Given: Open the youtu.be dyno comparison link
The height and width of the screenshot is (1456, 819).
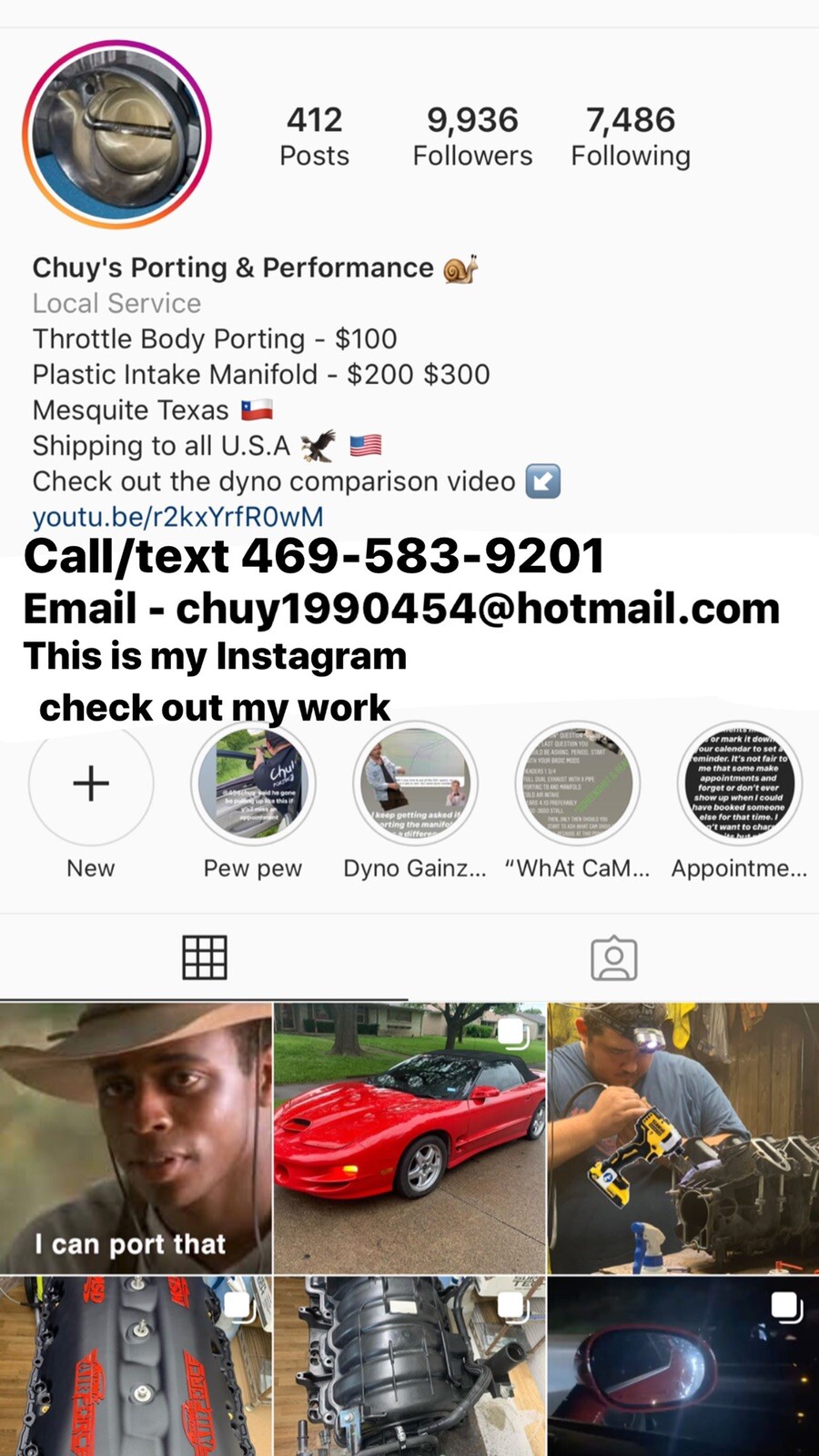Looking at the screenshot, I should point(178,517).
